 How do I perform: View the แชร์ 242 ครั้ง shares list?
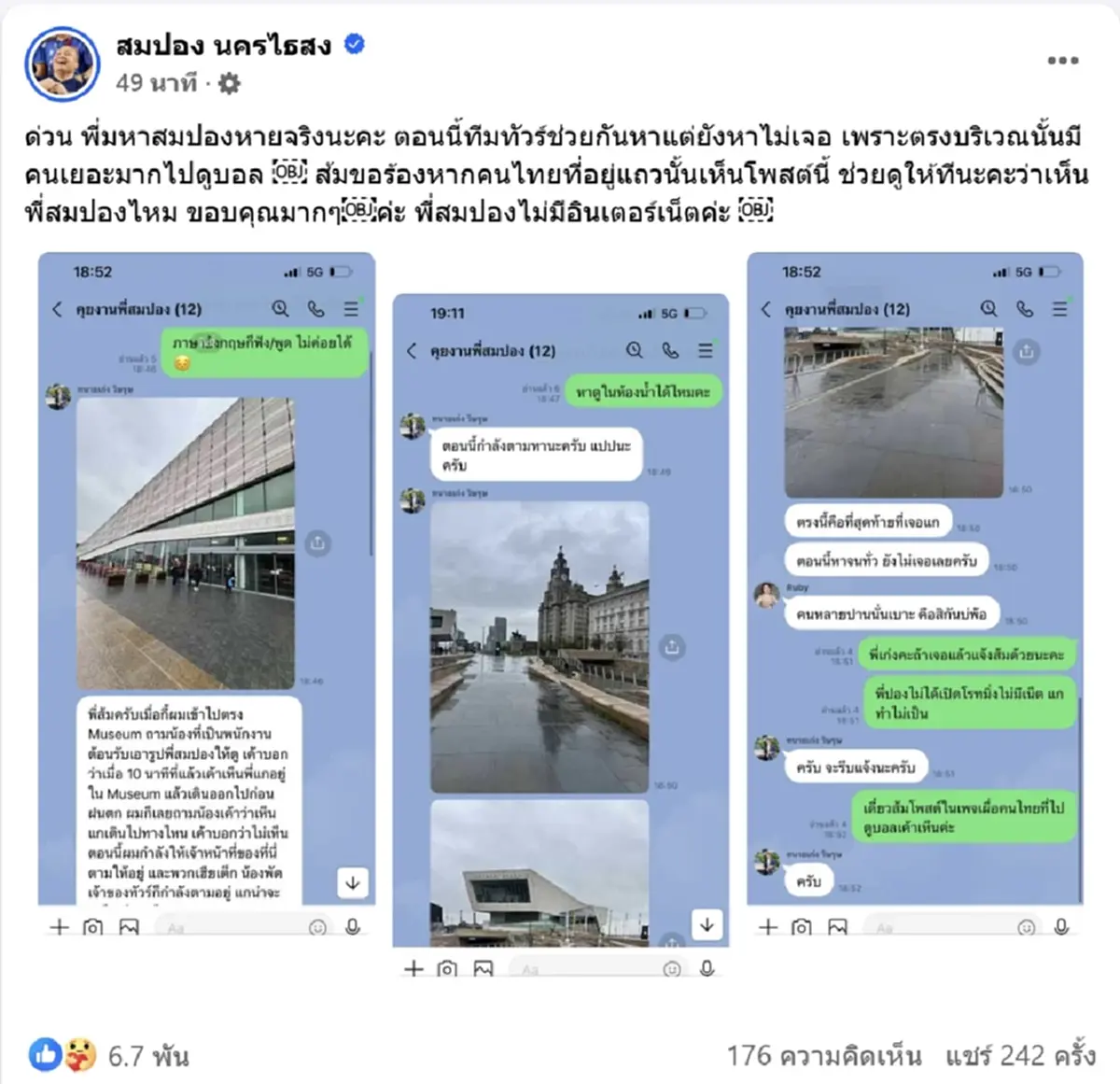(1020, 1056)
